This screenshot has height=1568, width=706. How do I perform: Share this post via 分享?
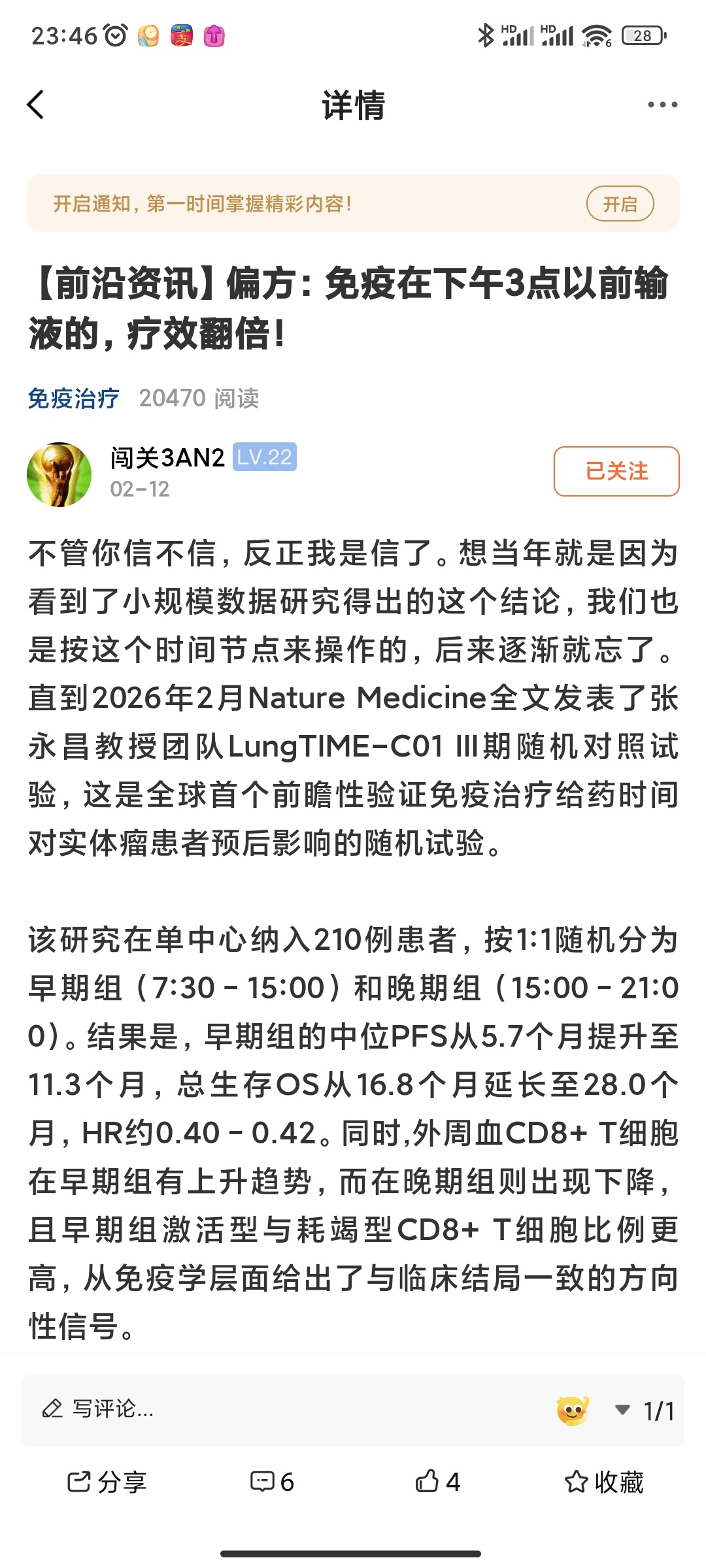(107, 1482)
